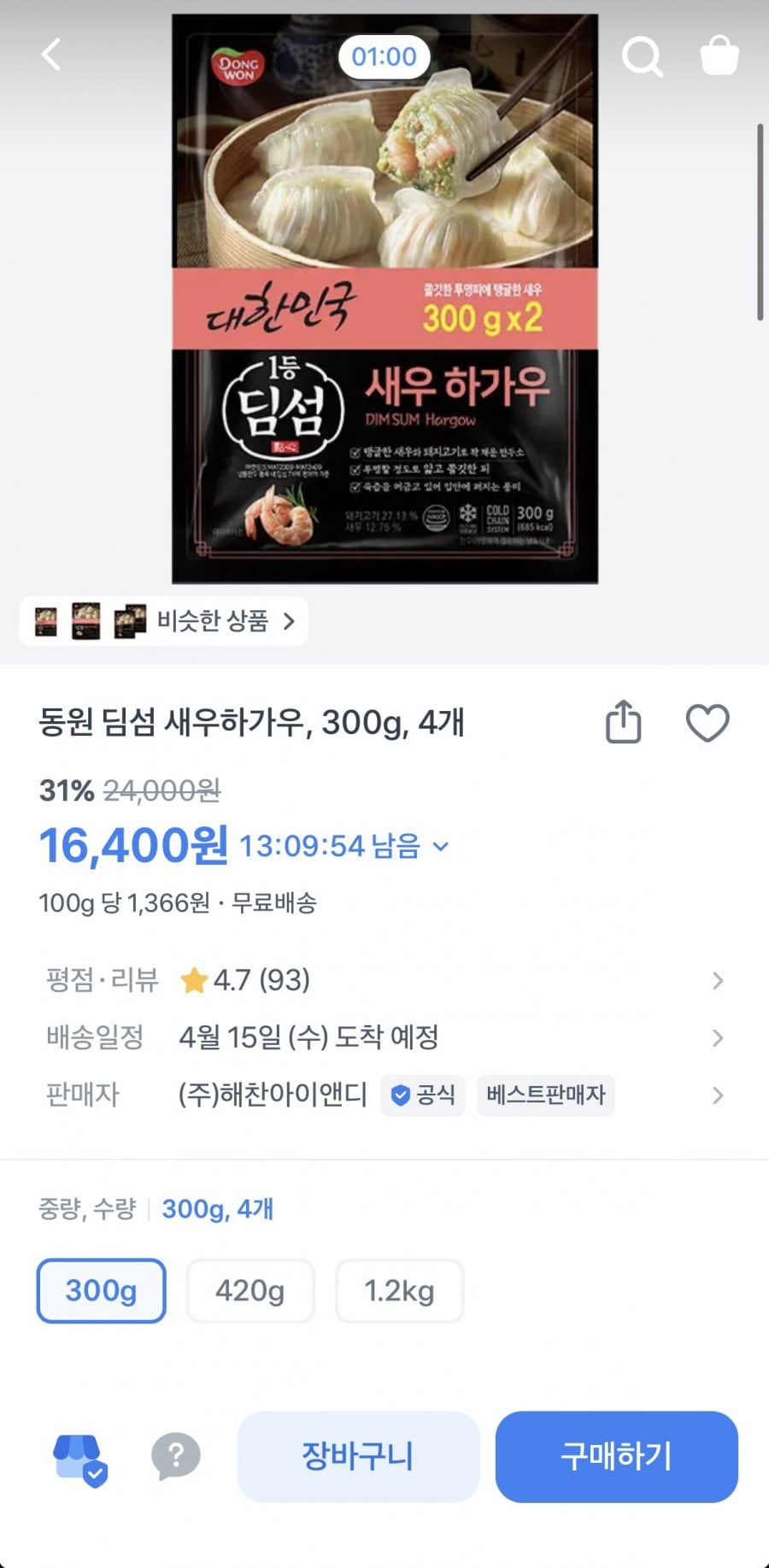Viewport: 769px width, 1568px height.
Task: Add to cart with 장바구니
Action: coord(358,1456)
